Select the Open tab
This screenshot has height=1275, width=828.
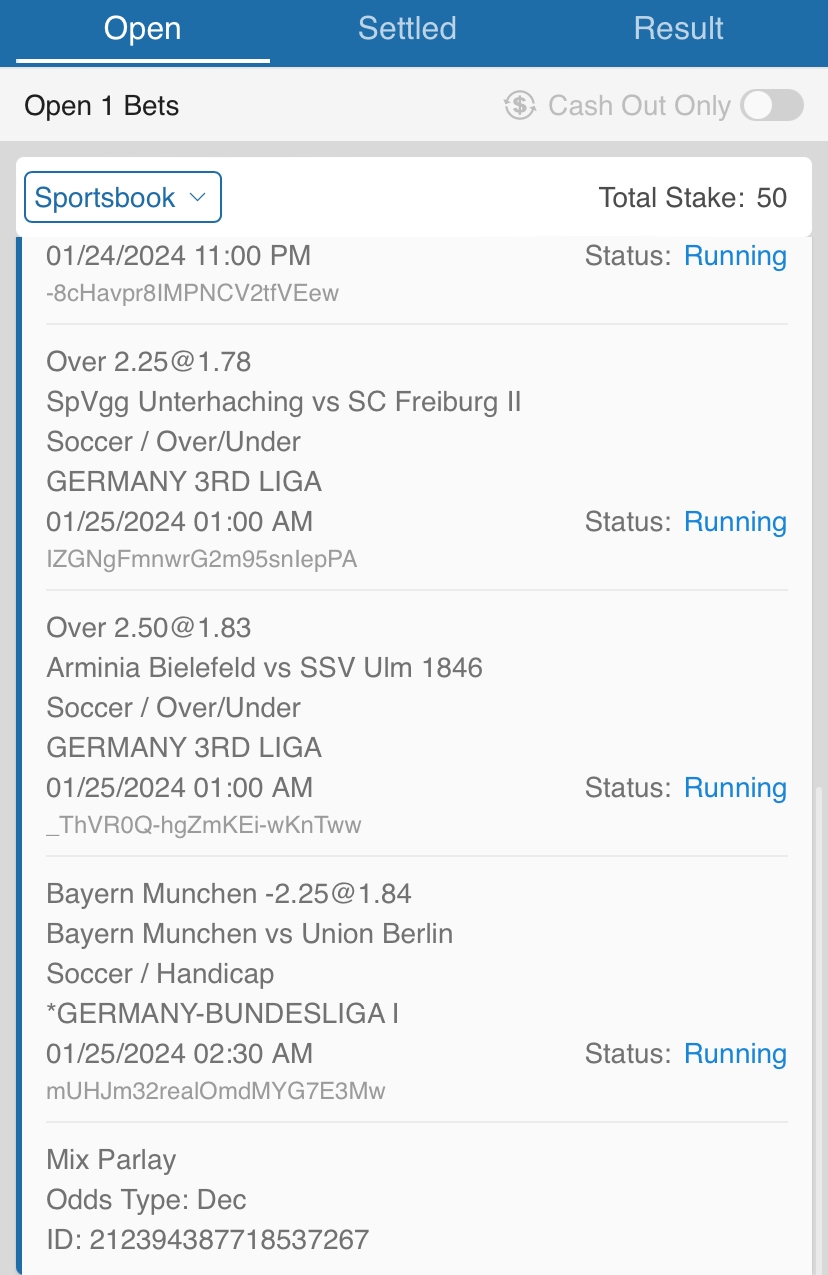(x=143, y=29)
